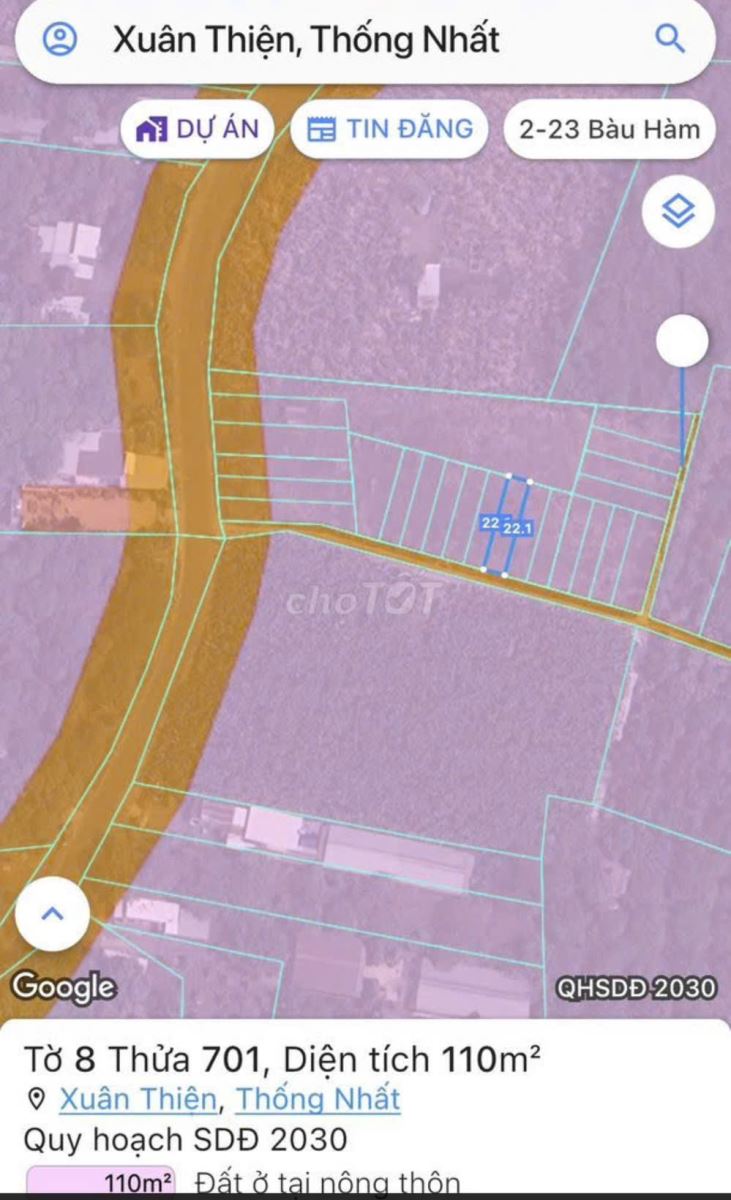This screenshot has width=731, height=1200.
Task: Tap the 2-23 Bàu Hàm chip
Action: click(x=609, y=129)
